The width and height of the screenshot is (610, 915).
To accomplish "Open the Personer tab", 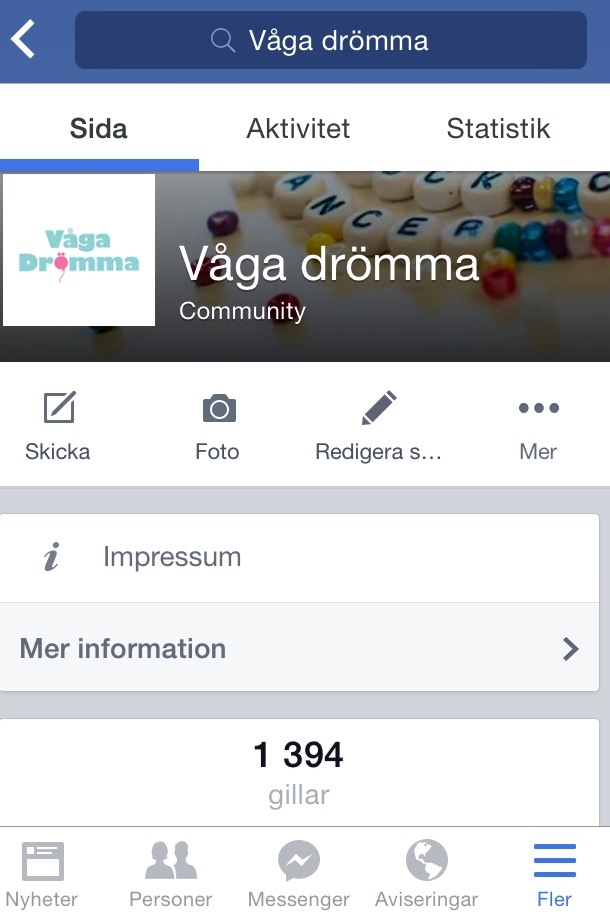I will (x=171, y=872).
